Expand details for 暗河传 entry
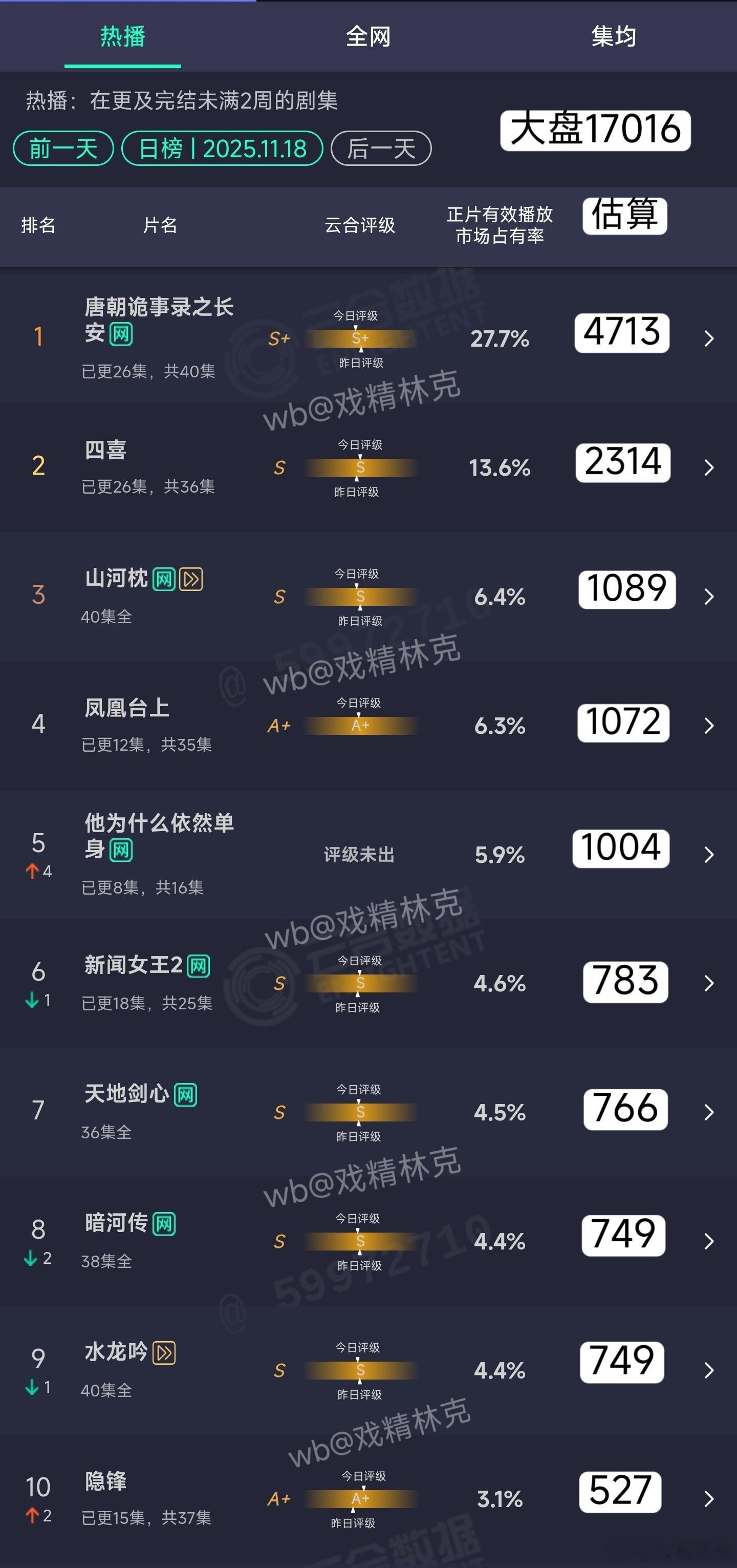 [708, 1240]
